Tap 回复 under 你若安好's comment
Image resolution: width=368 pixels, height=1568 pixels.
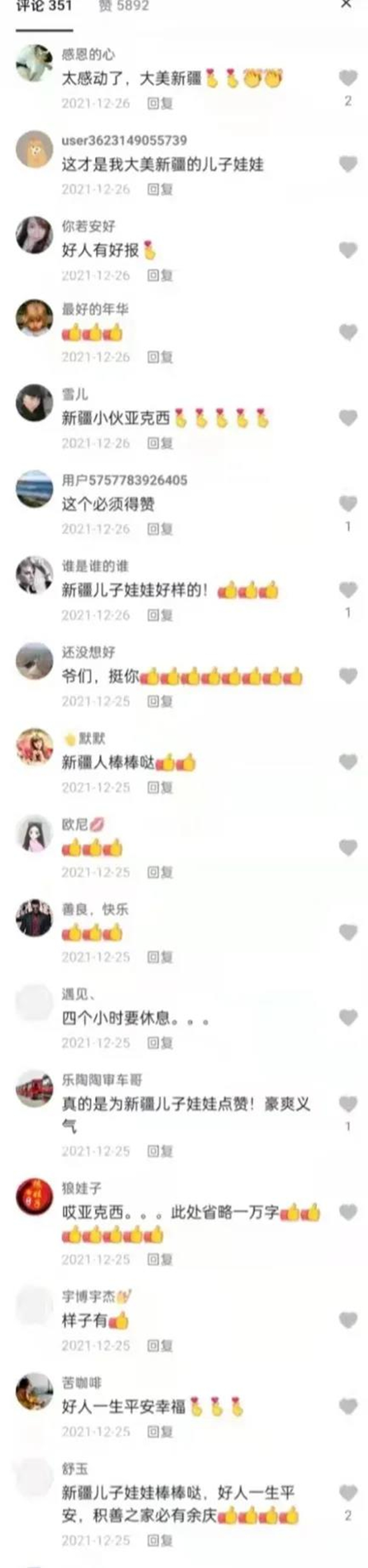click(160, 276)
